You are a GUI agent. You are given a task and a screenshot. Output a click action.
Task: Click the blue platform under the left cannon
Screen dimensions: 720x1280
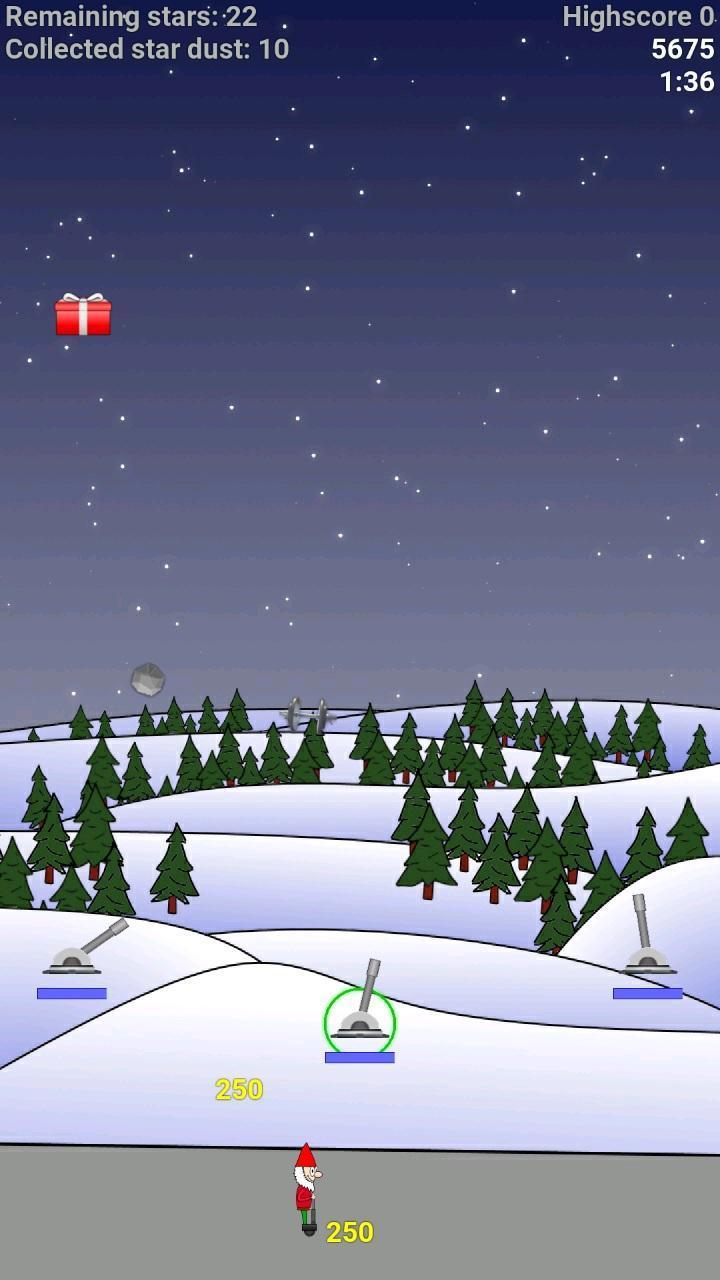[x=70, y=994]
